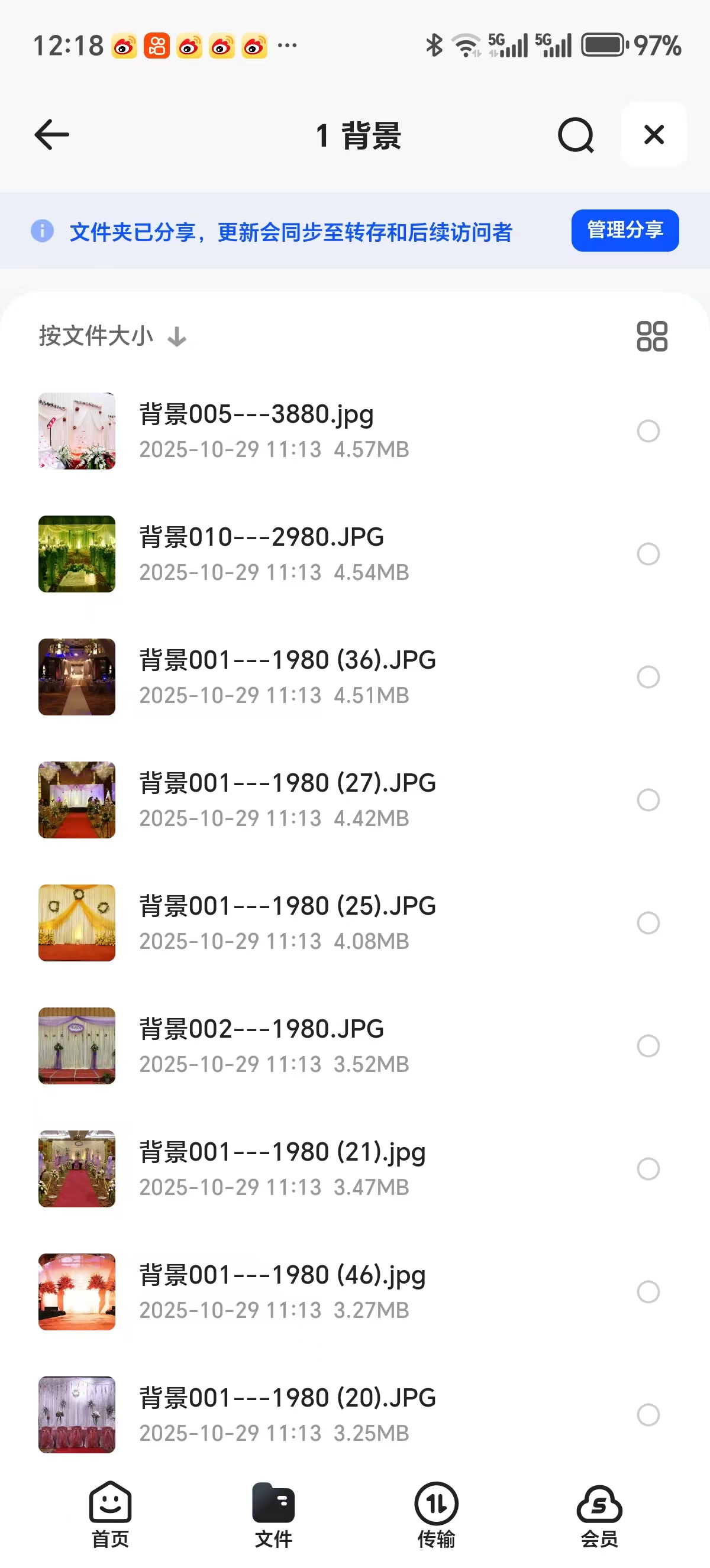710x1568 pixels.
Task: Close the folder with the X button
Action: pyautogui.click(x=654, y=135)
